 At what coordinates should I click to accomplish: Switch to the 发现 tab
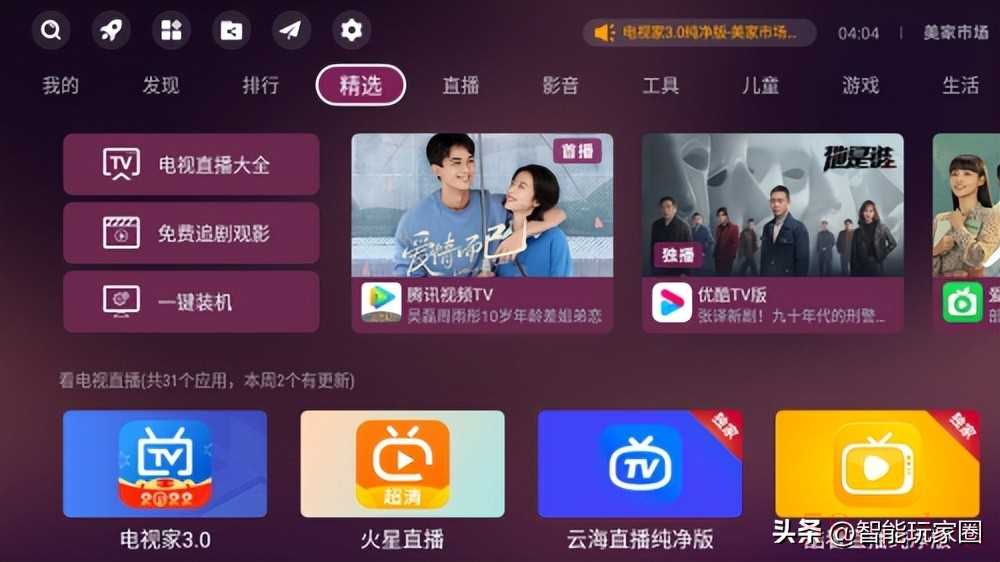(x=160, y=85)
